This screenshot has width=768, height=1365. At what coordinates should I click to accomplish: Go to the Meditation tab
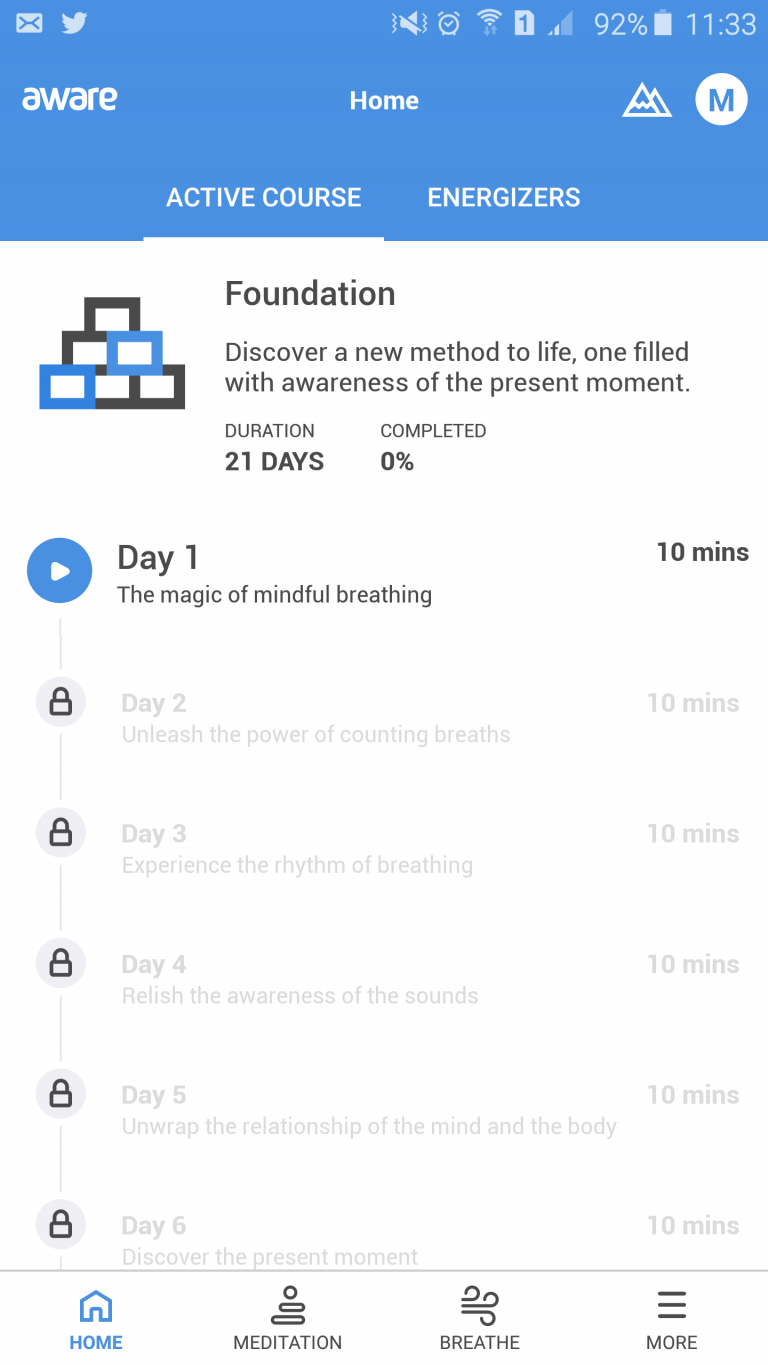(288, 1319)
